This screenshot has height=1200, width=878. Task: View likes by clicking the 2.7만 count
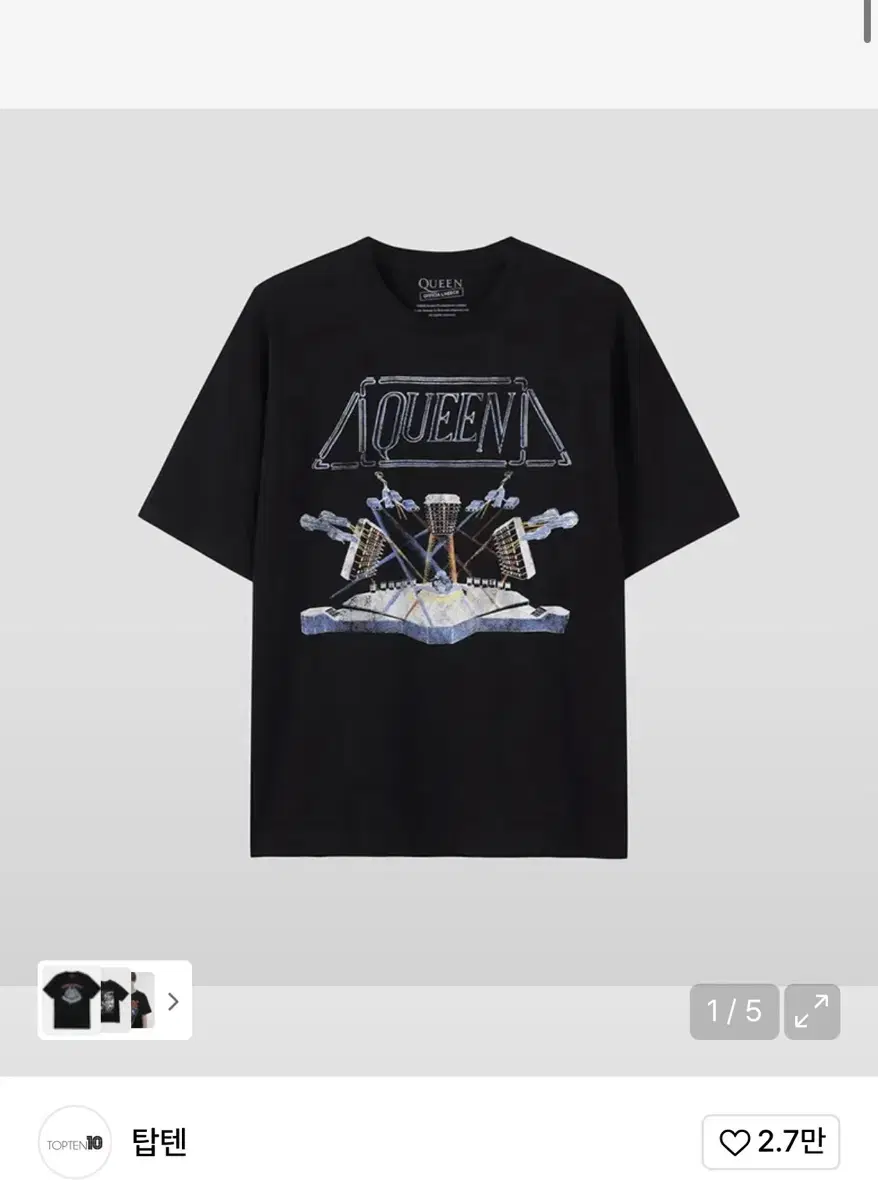click(790, 1141)
